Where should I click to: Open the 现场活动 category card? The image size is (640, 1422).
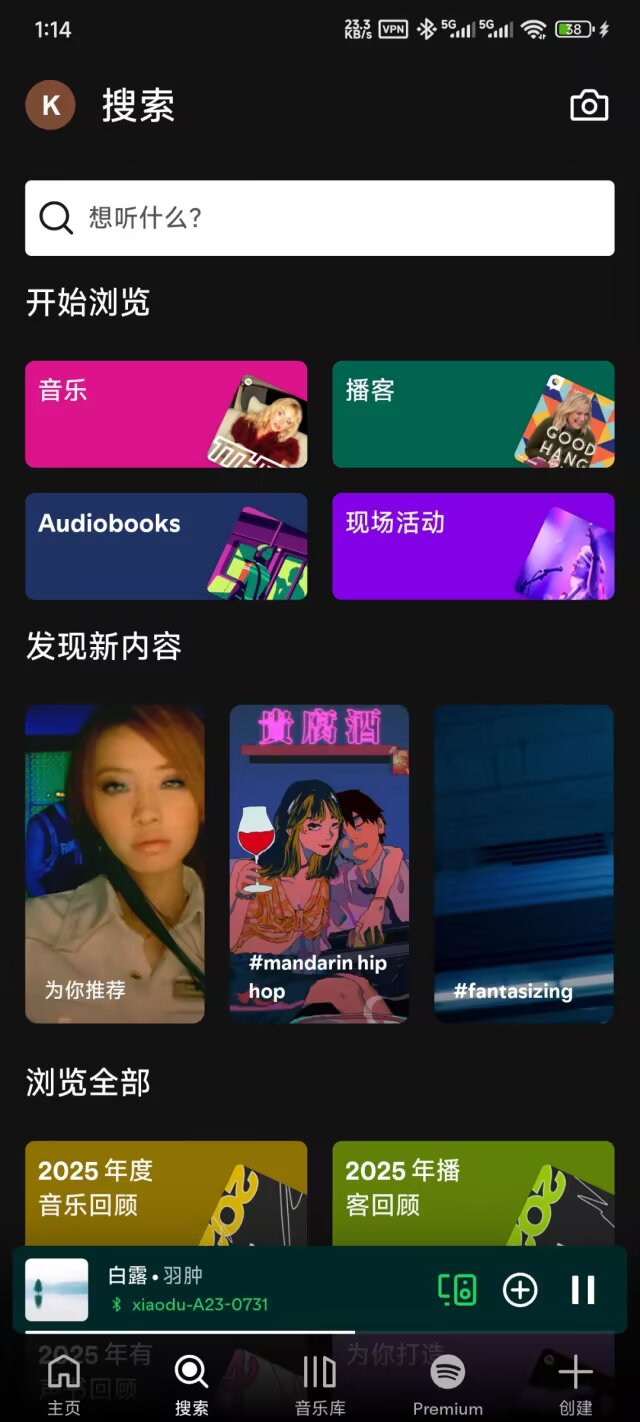tap(473, 546)
